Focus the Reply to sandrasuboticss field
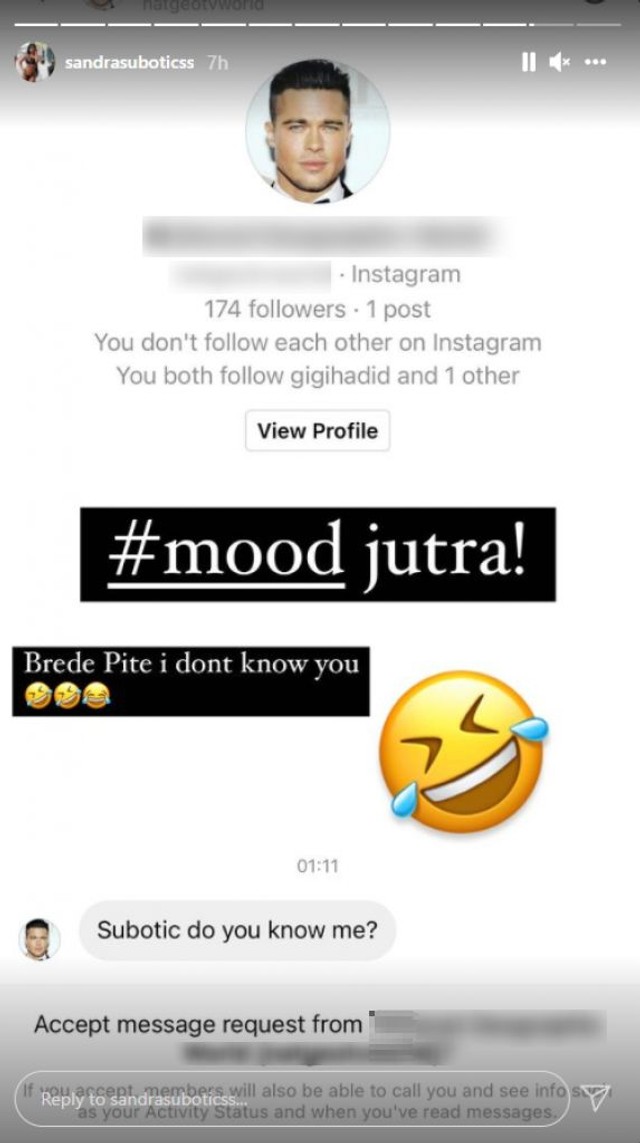Screen dimensions: 640x1143 click(290, 1099)
